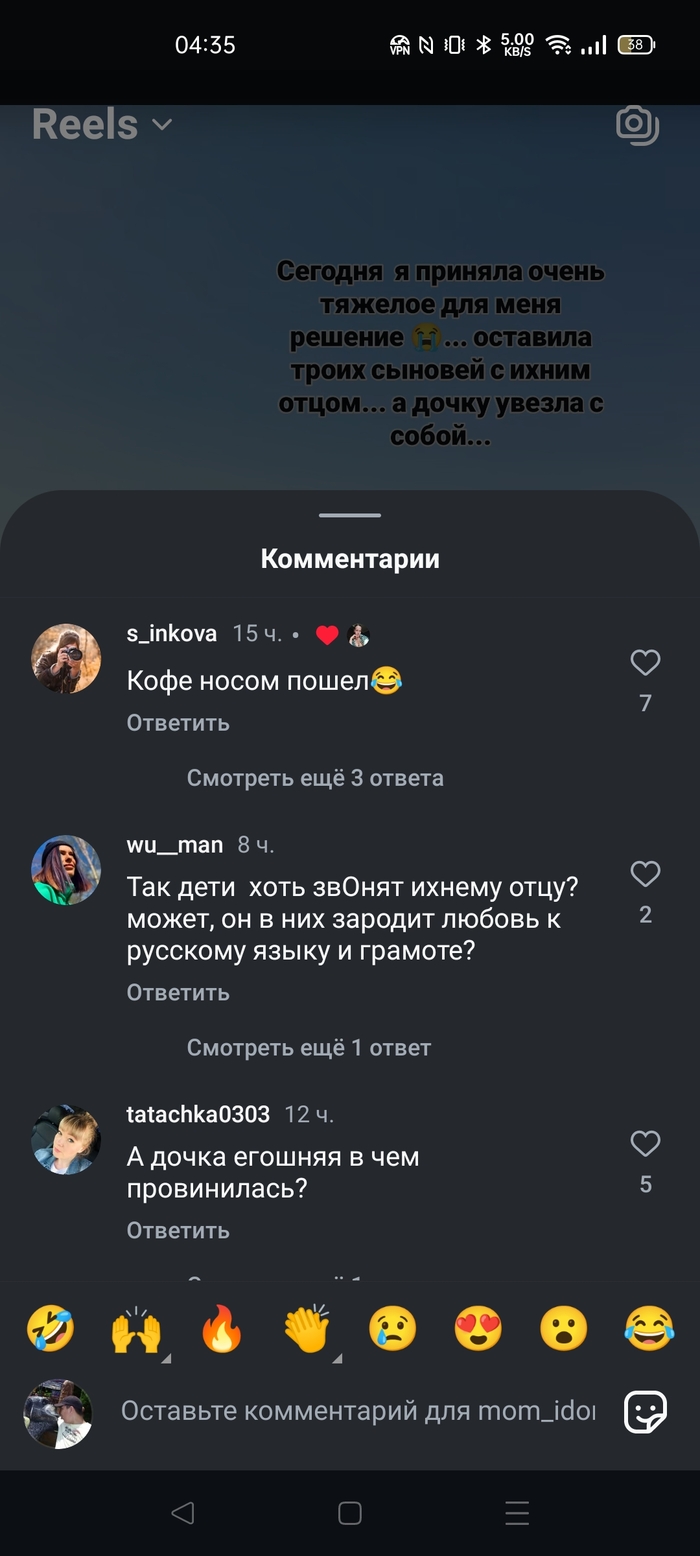Focus the comment field for mom_ido

tap(358, 1411)
